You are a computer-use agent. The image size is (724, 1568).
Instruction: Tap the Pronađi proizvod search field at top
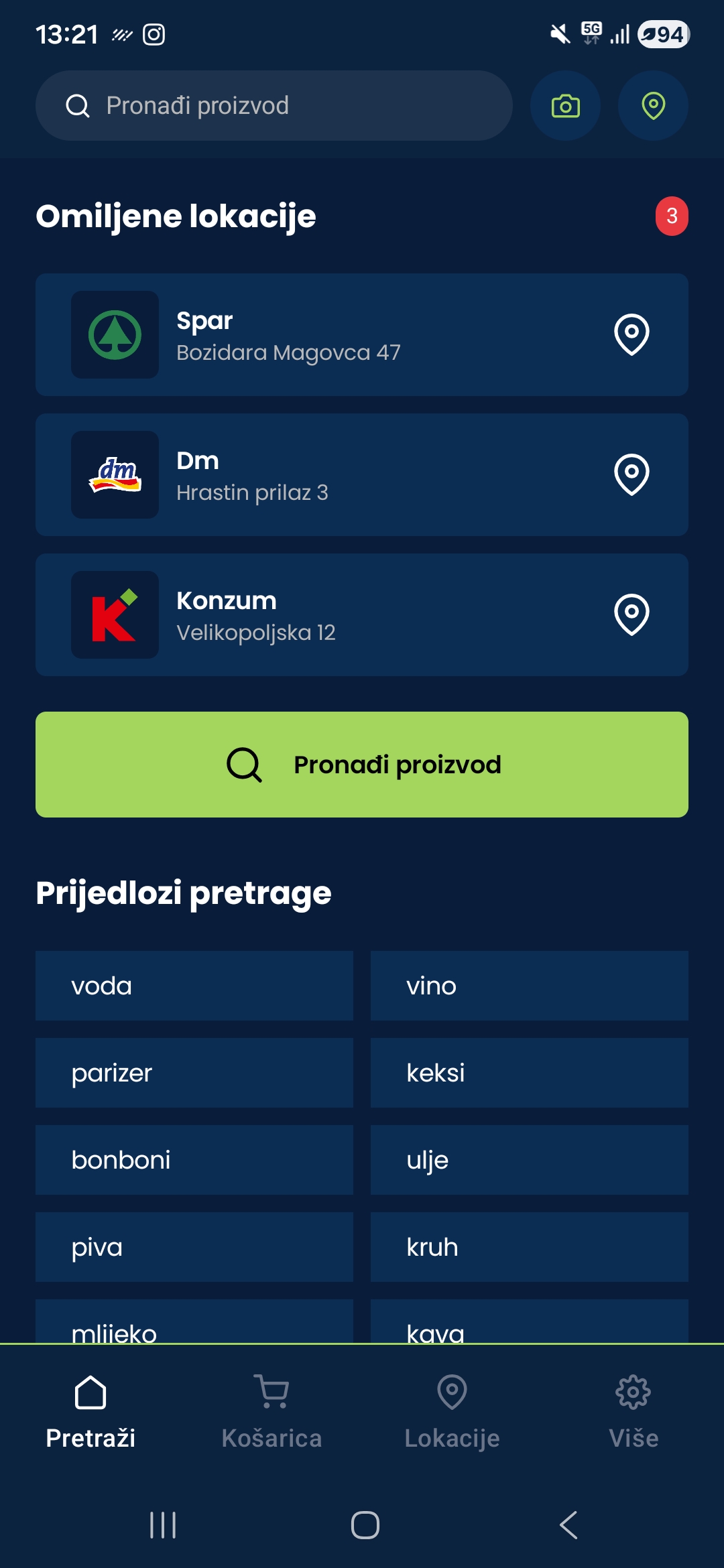274,106
